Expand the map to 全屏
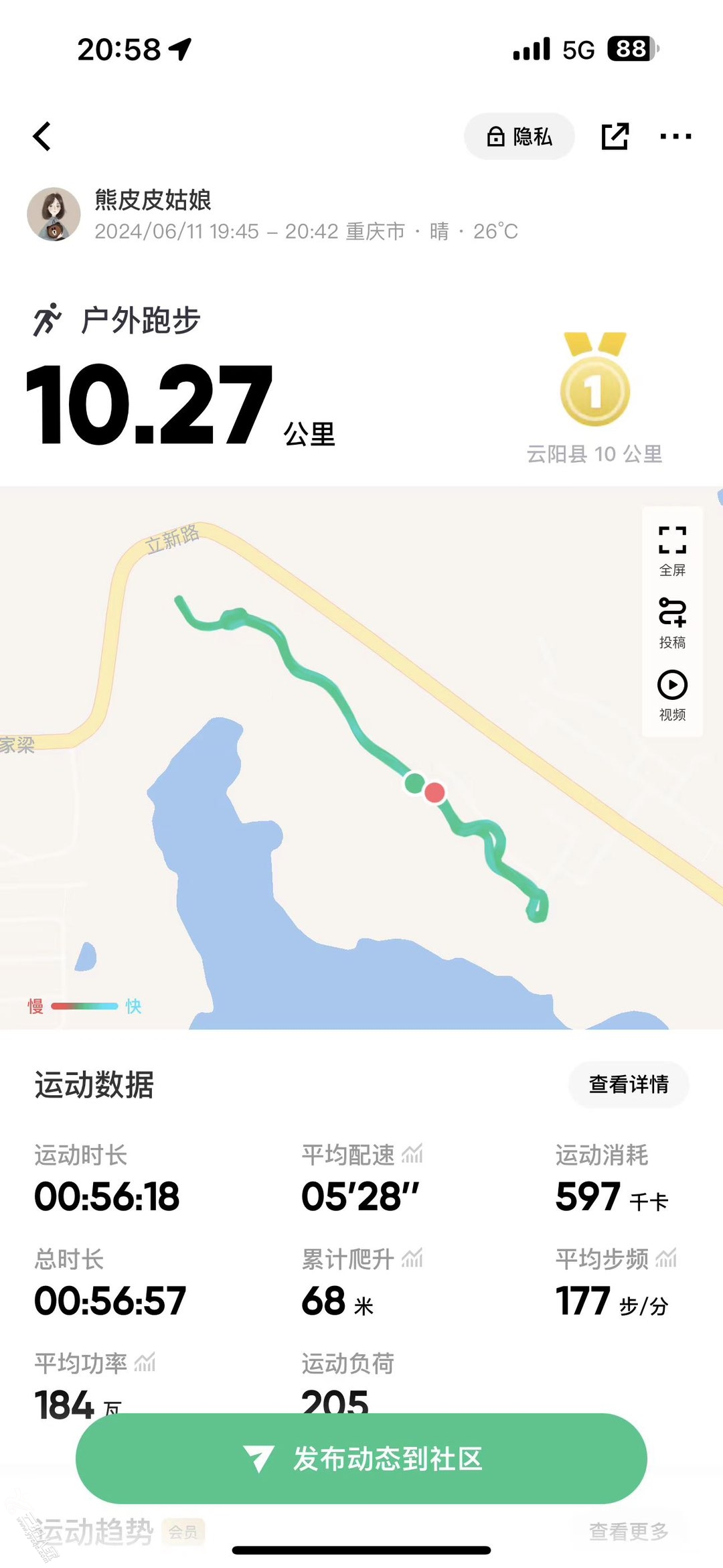 pyautogui.click(x=672, y=551)
